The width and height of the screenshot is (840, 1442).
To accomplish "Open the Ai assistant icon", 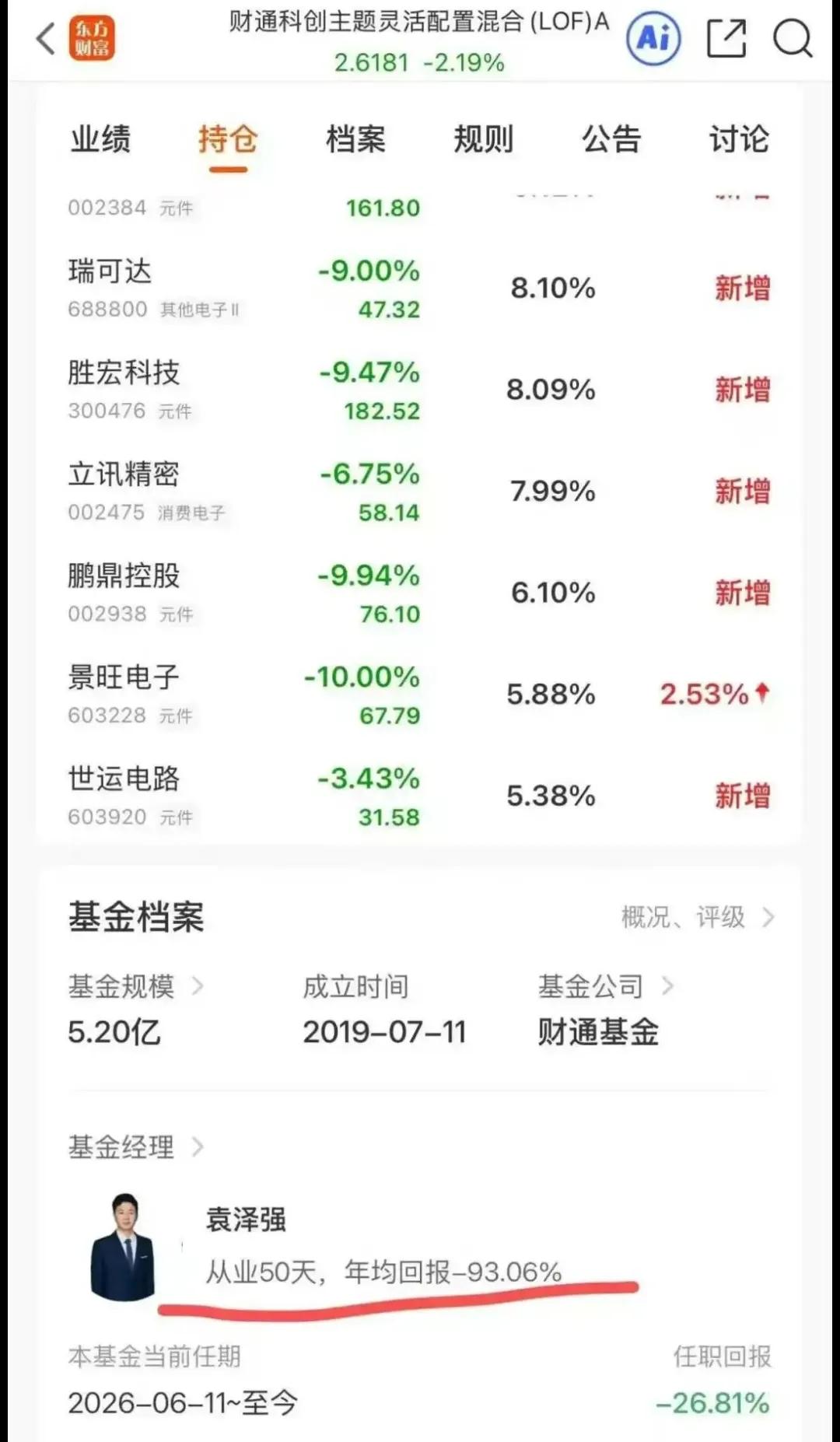I will point(654,38).
